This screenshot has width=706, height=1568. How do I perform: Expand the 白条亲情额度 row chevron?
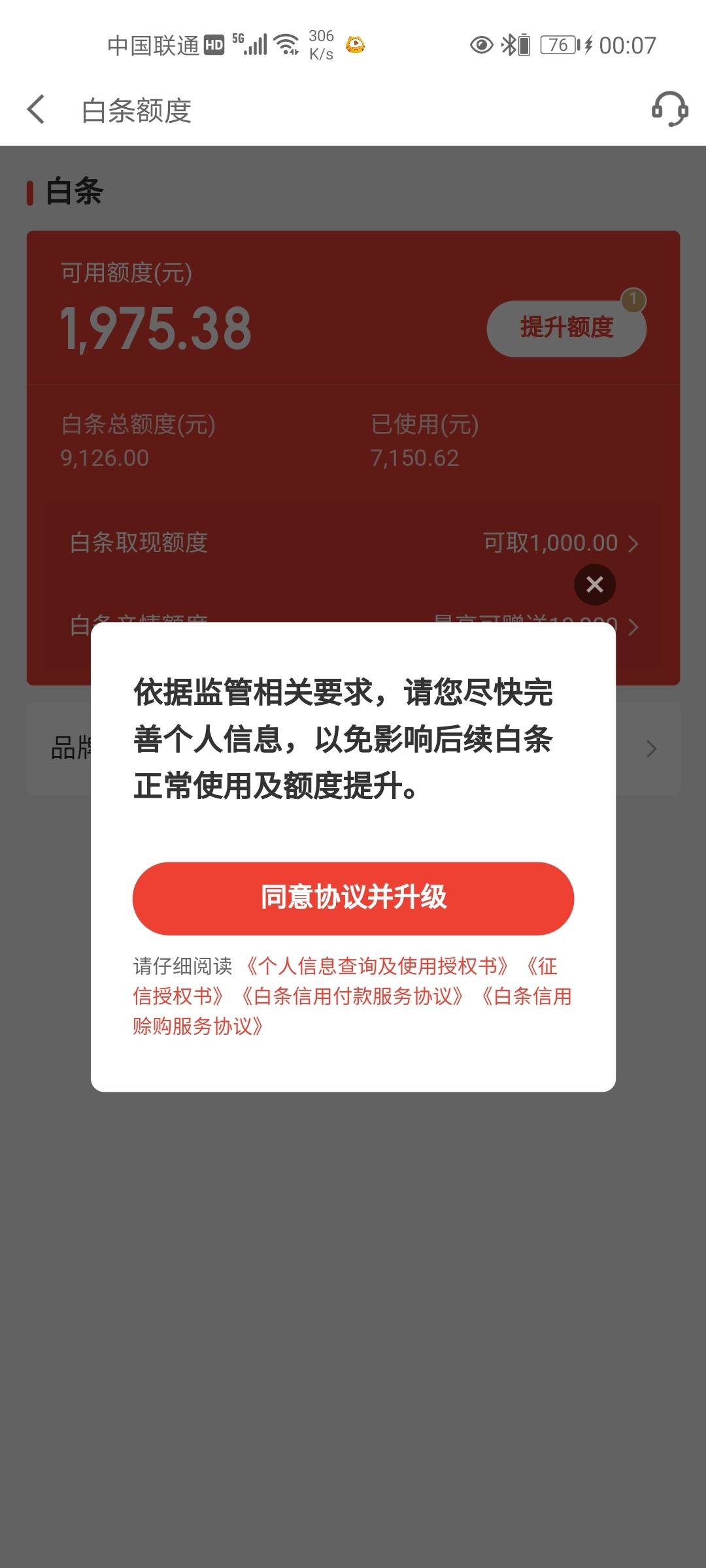tap(633, 627)
